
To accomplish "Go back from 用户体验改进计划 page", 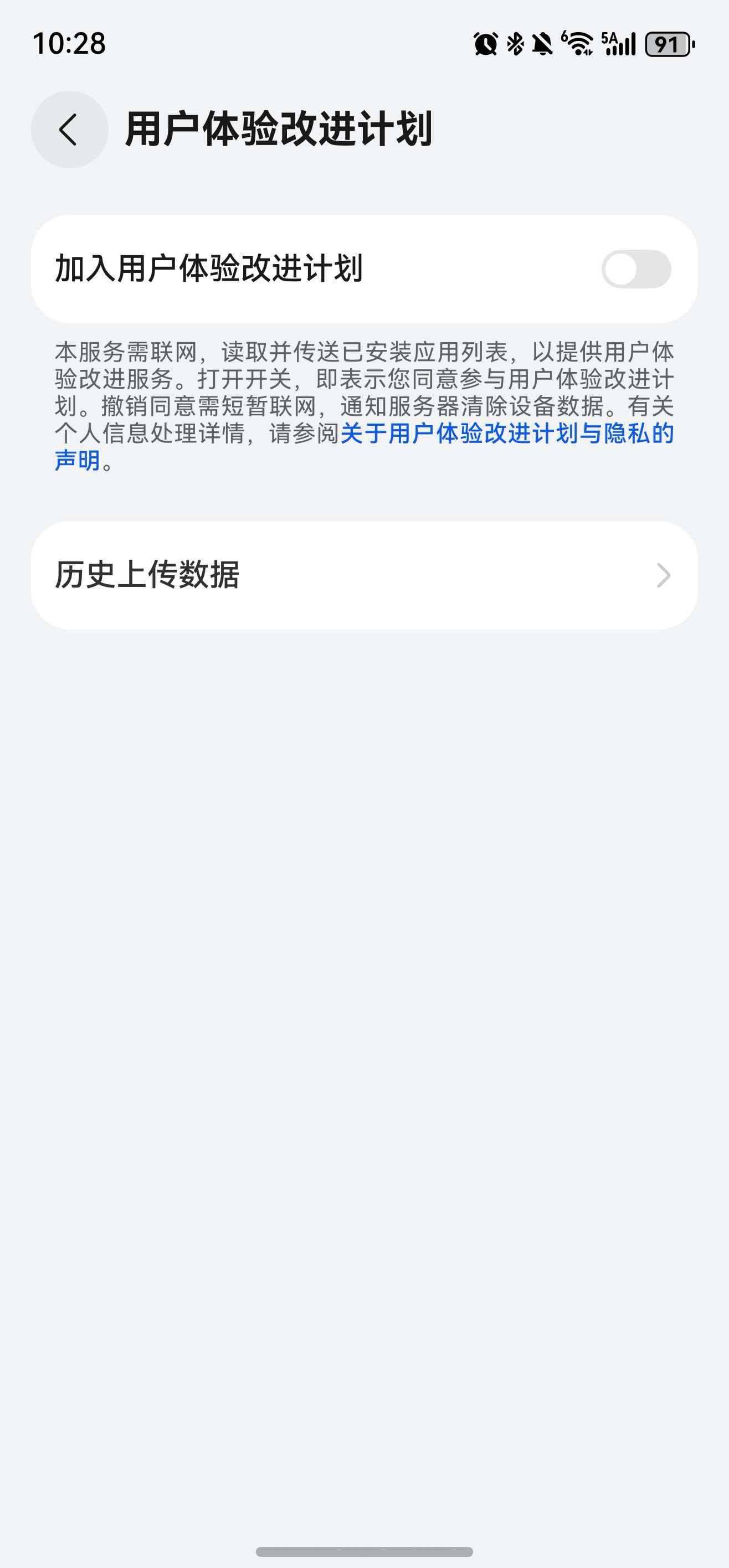I will pos(69,130).
